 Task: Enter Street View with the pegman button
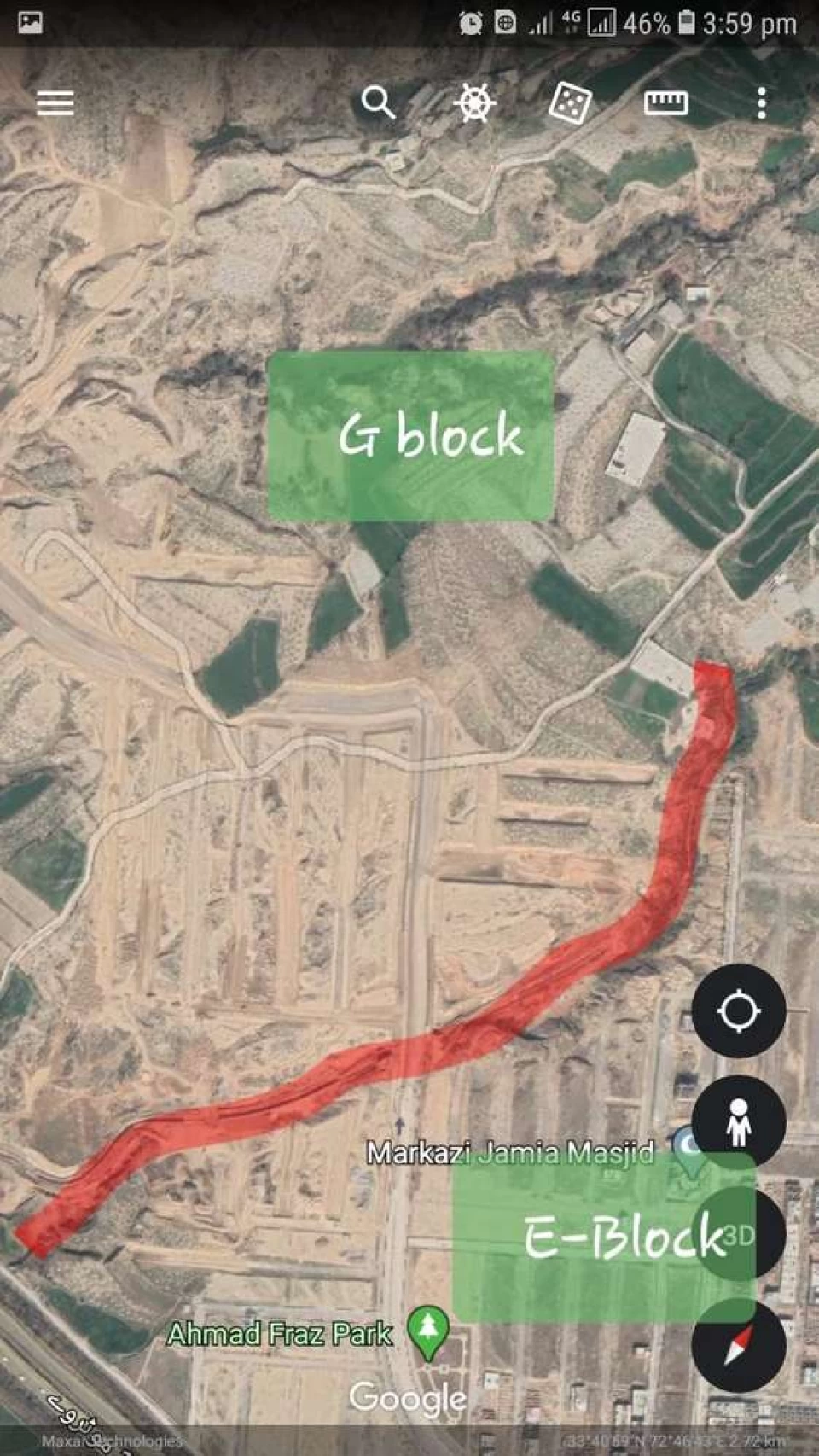click(x=738, y=1121)
